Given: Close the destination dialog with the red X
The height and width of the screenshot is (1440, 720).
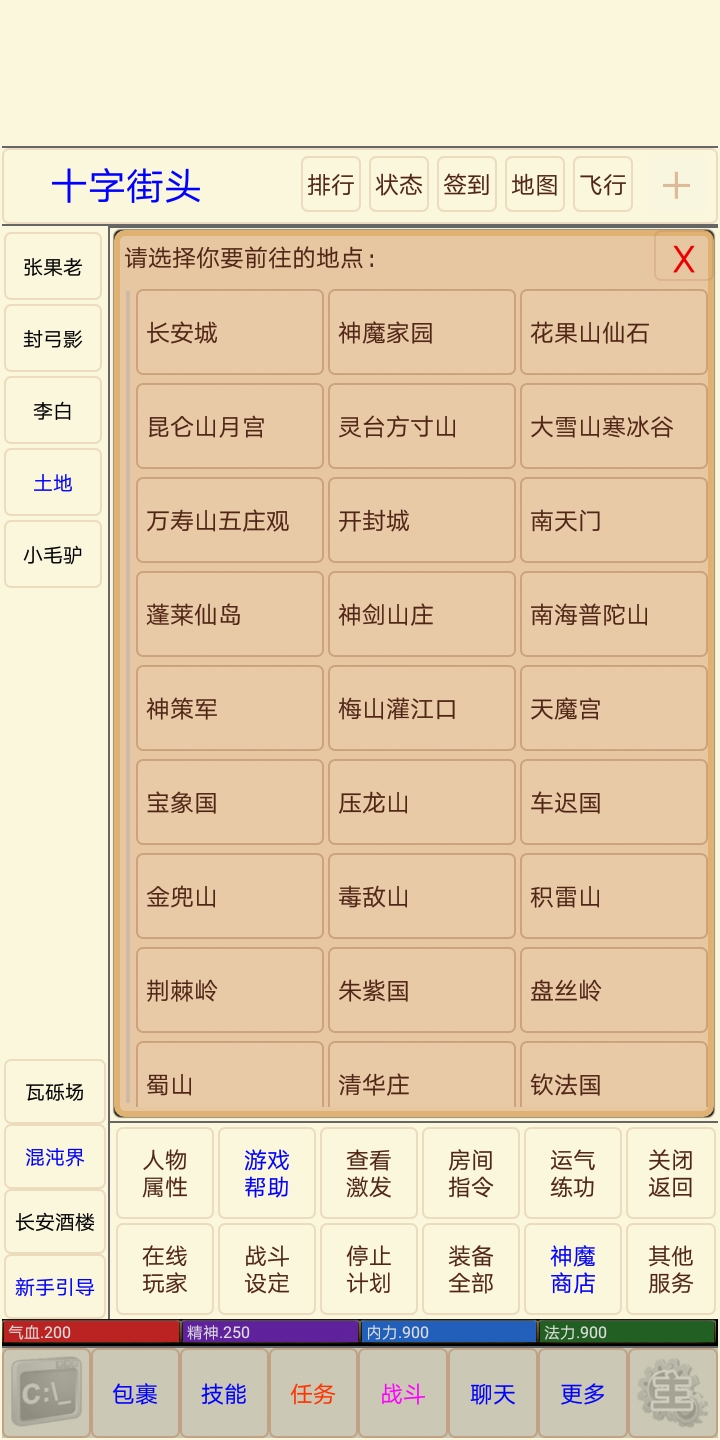Looking at the screenshot, I should 683,258.
